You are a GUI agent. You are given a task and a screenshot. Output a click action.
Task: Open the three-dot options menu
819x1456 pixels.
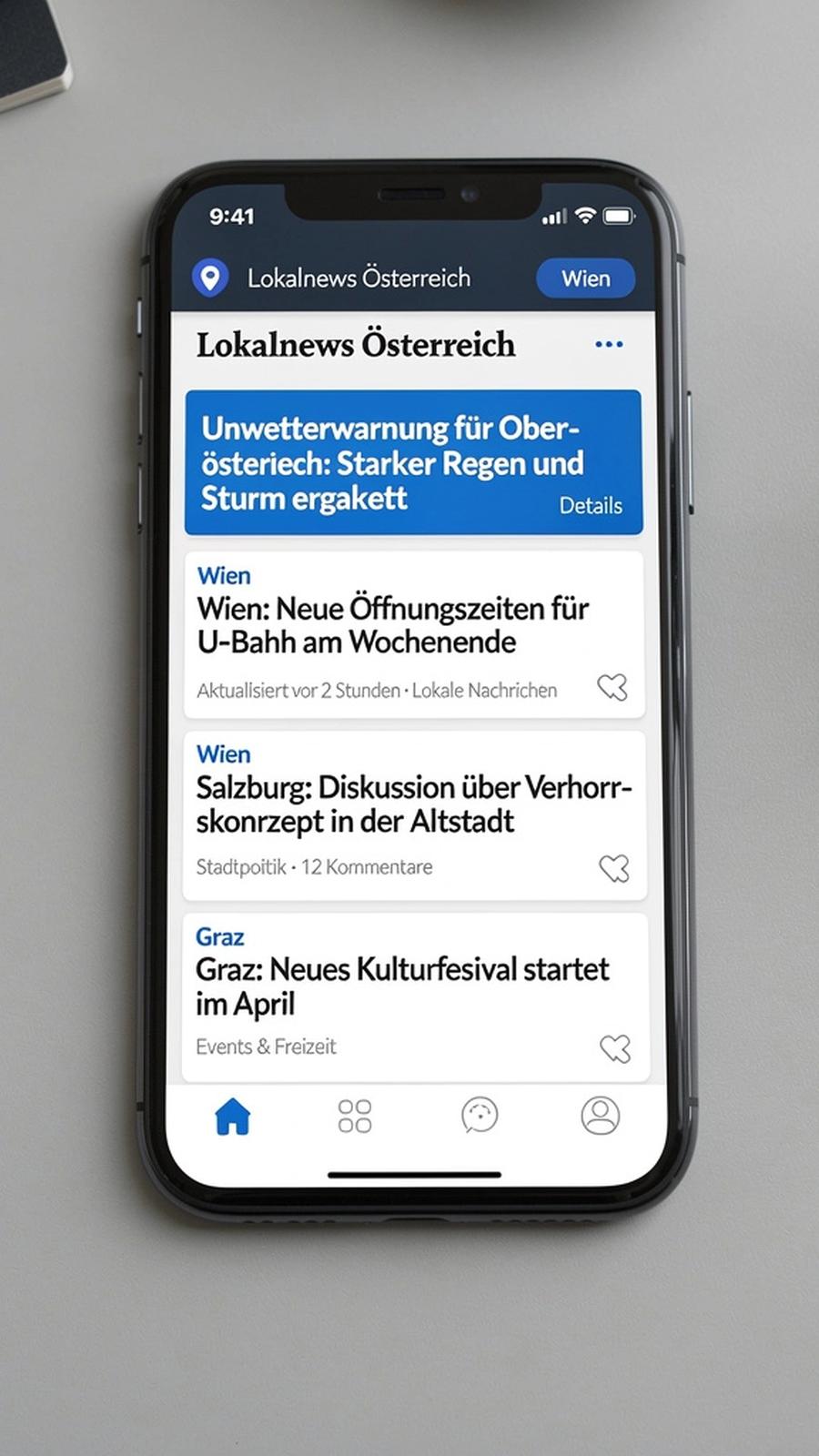[x=608, y=344]
